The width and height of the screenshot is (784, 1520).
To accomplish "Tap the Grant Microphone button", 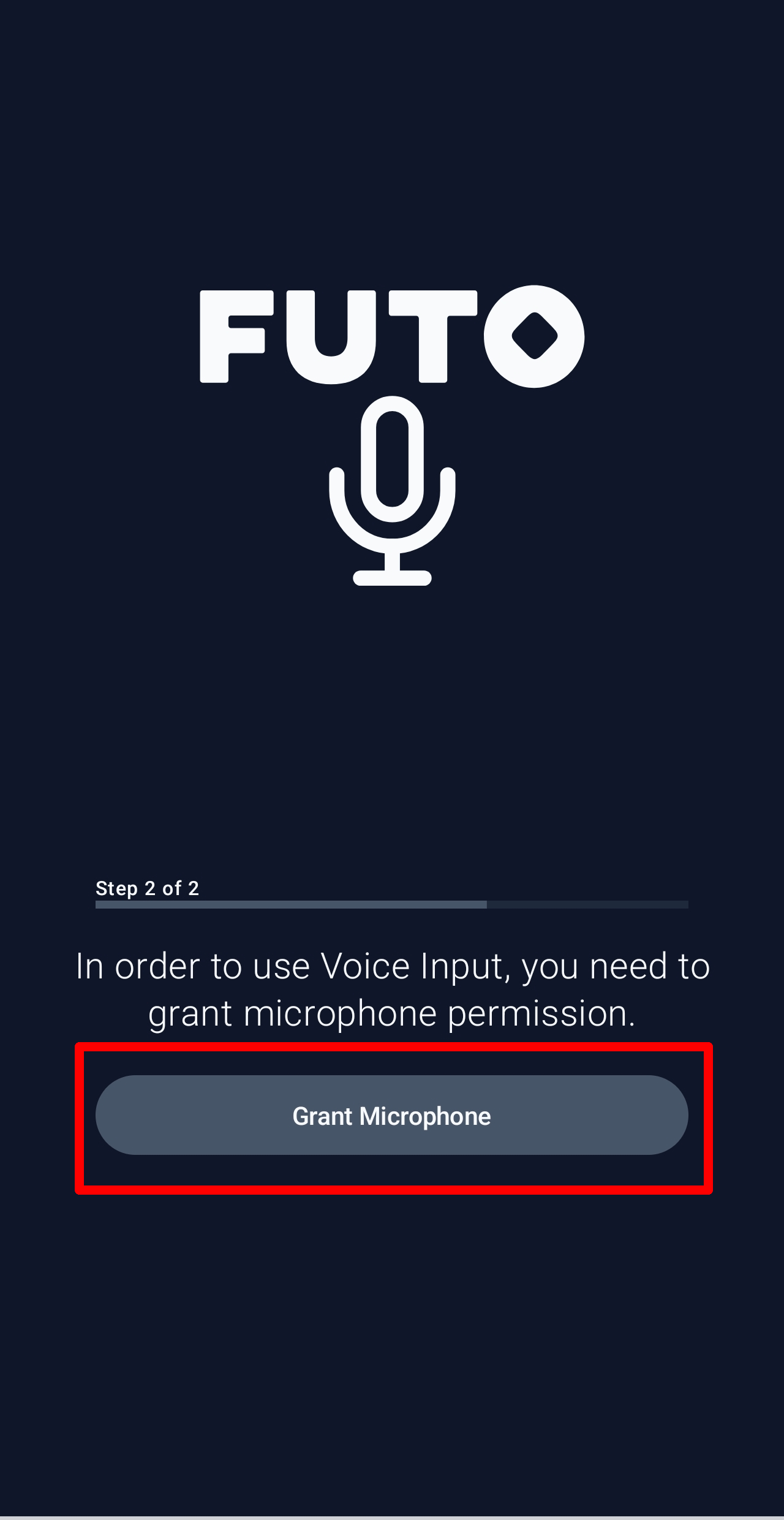I will pyautogui.click(x=391, y=1116).
